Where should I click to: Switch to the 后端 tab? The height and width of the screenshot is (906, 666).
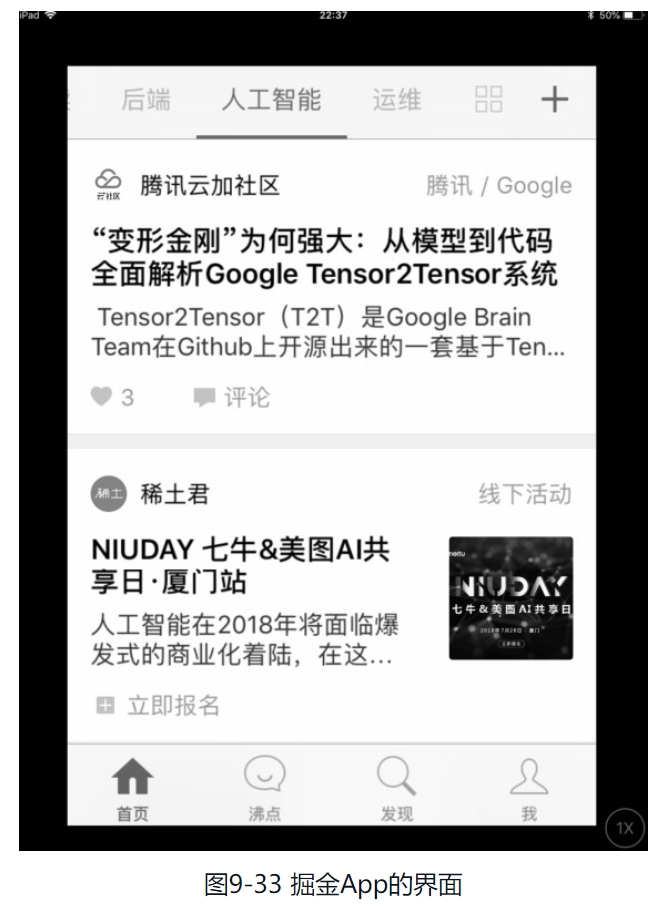[x=146, y=100]
